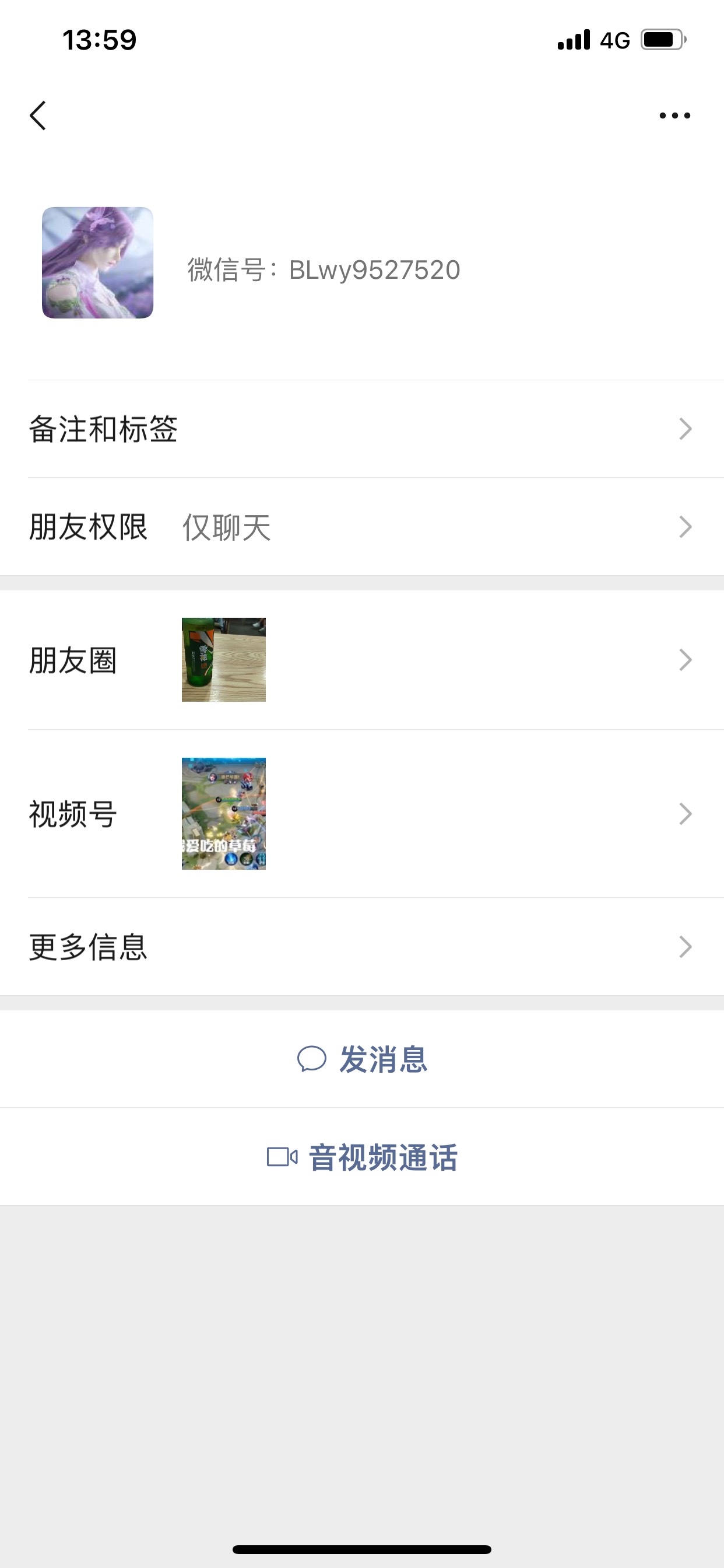The width and height of the screenshot is (724, 1568).
Task: Open 更多信息 for more details
Action: tap(362, 947)
